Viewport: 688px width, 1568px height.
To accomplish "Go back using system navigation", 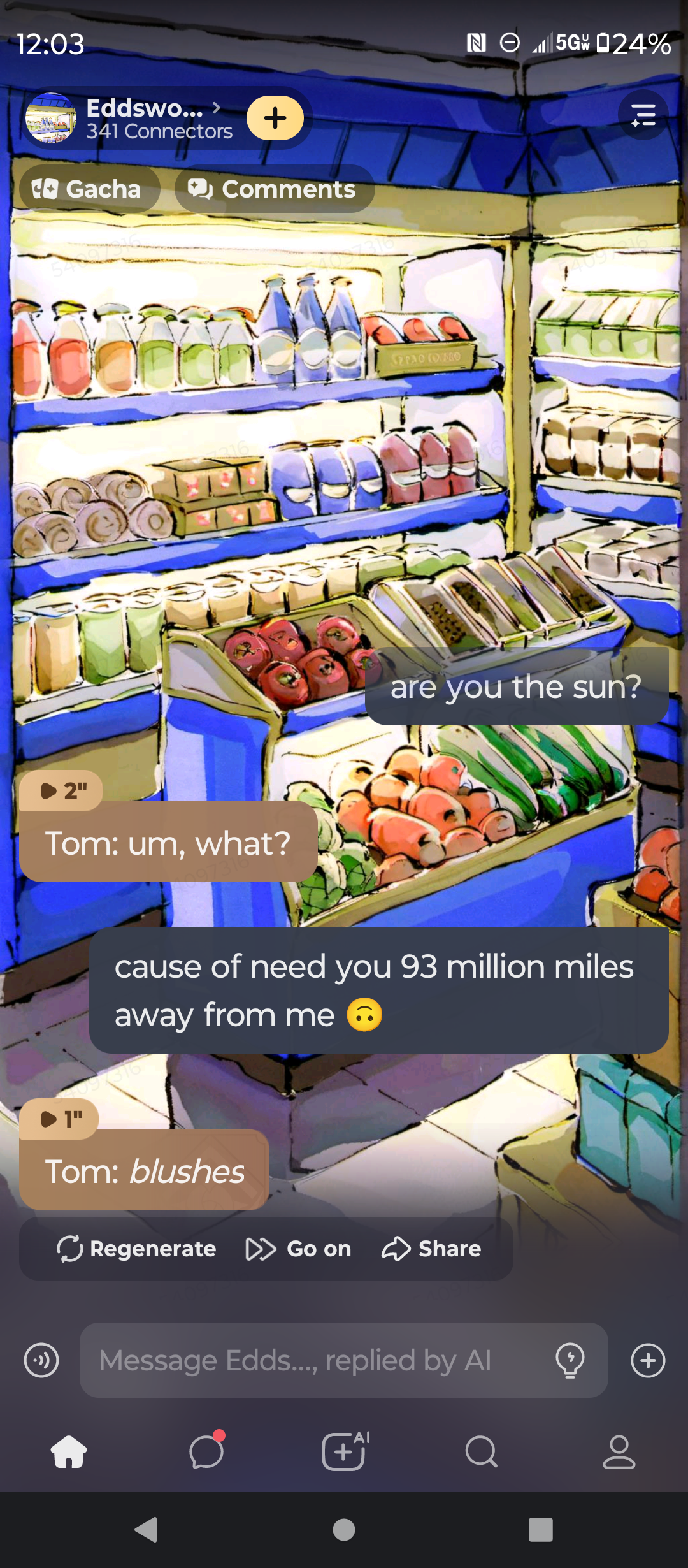I will 147,1529.
